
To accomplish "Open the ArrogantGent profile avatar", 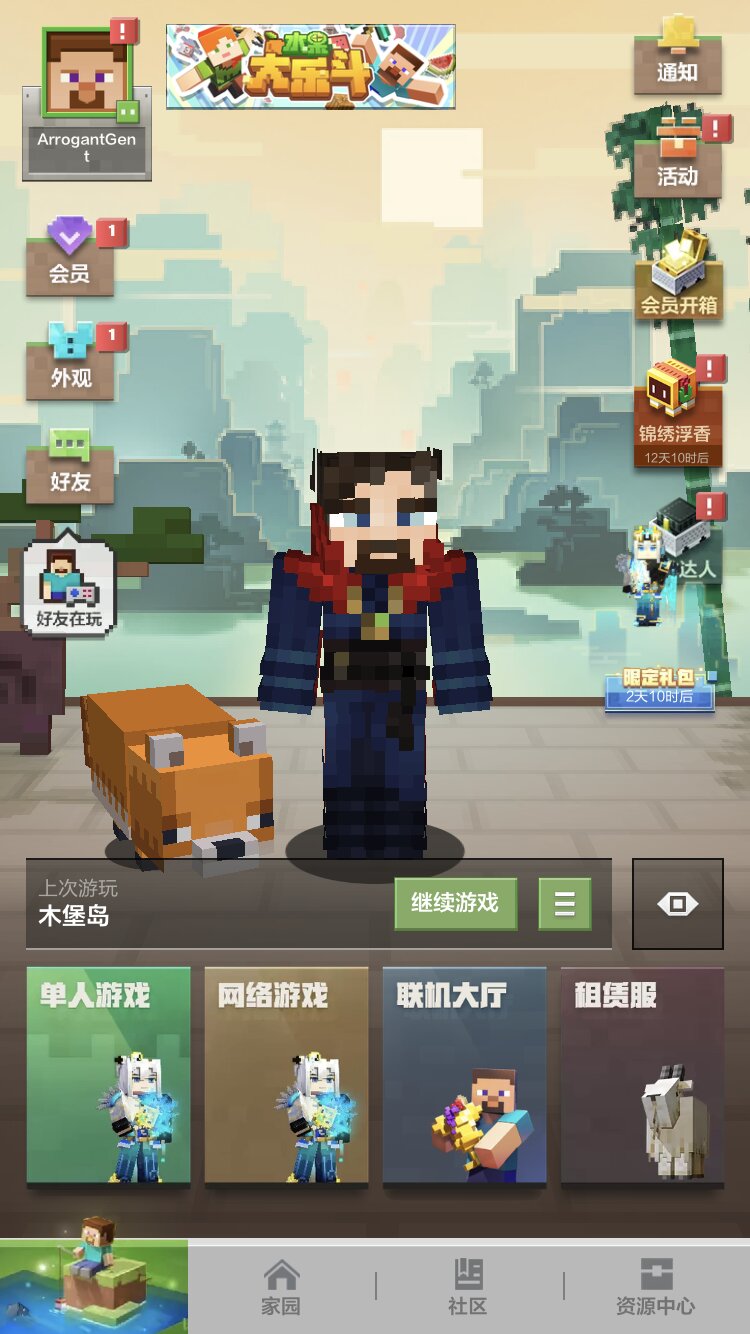I will tap(86, 74).
